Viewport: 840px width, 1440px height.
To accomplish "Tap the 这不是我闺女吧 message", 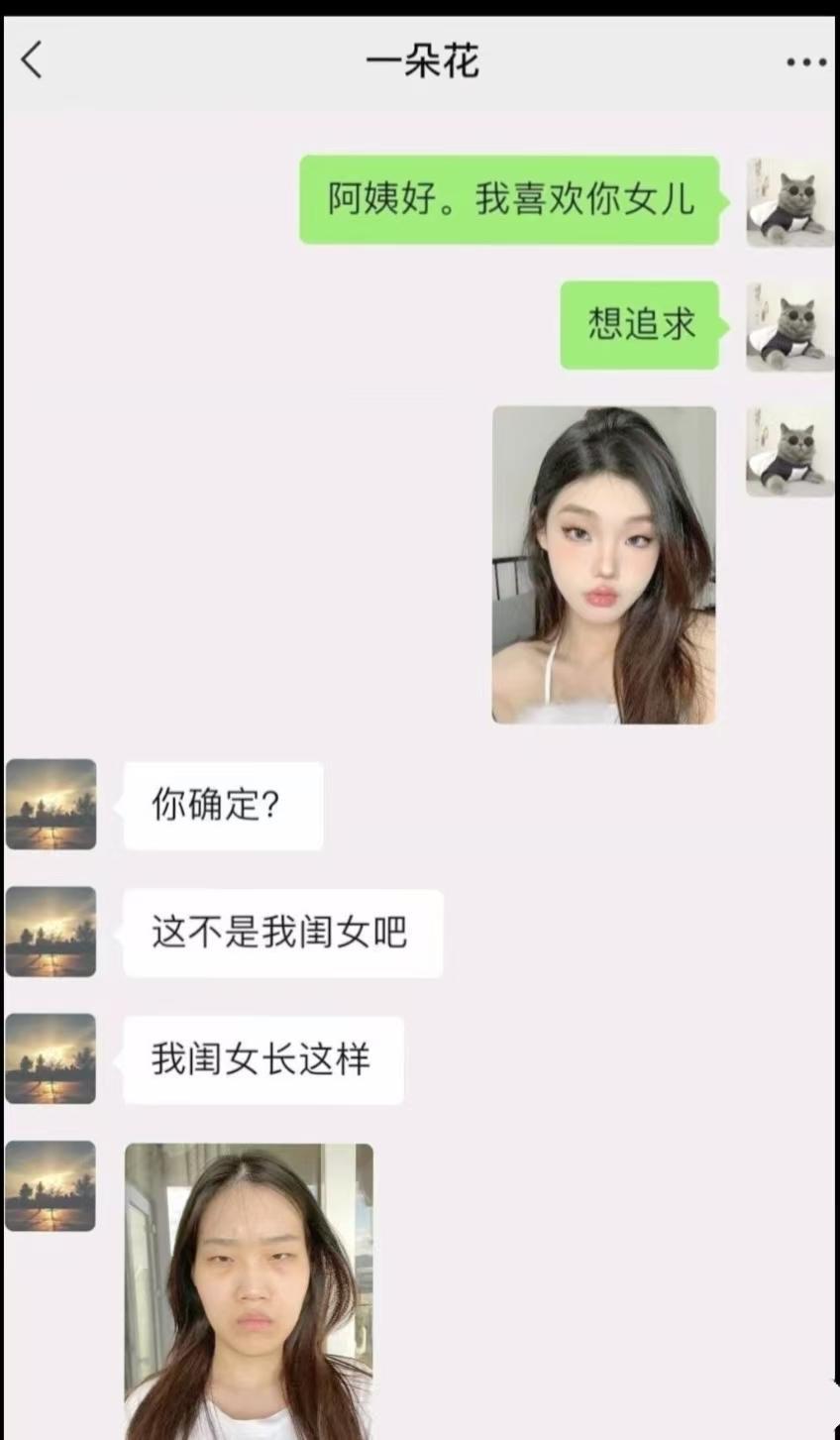I will pyautogui.click(x=283, y=934).
